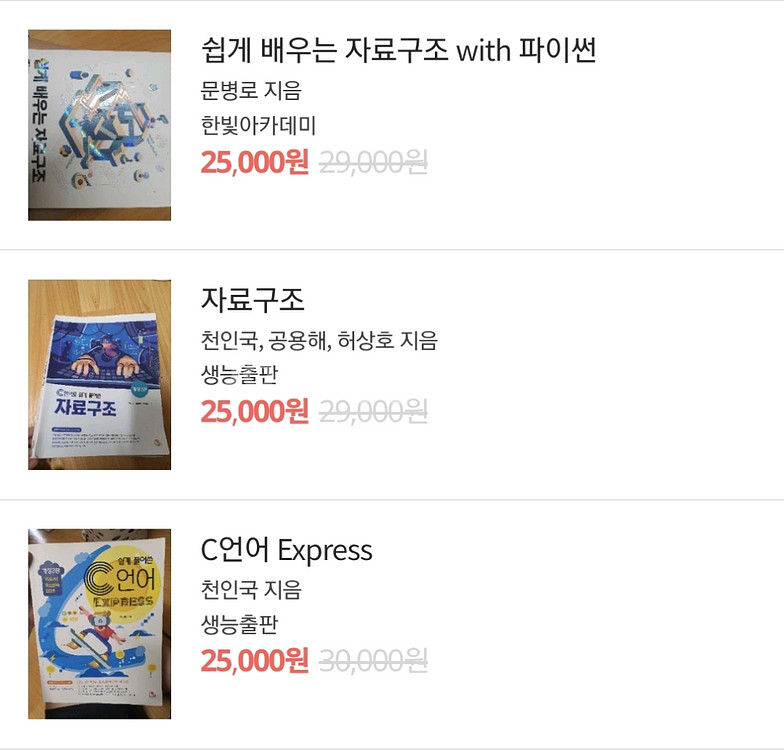
Task: Open the 자료구조 book by 천인국, 공용해, 허상호
Action: tap(253, 299)
